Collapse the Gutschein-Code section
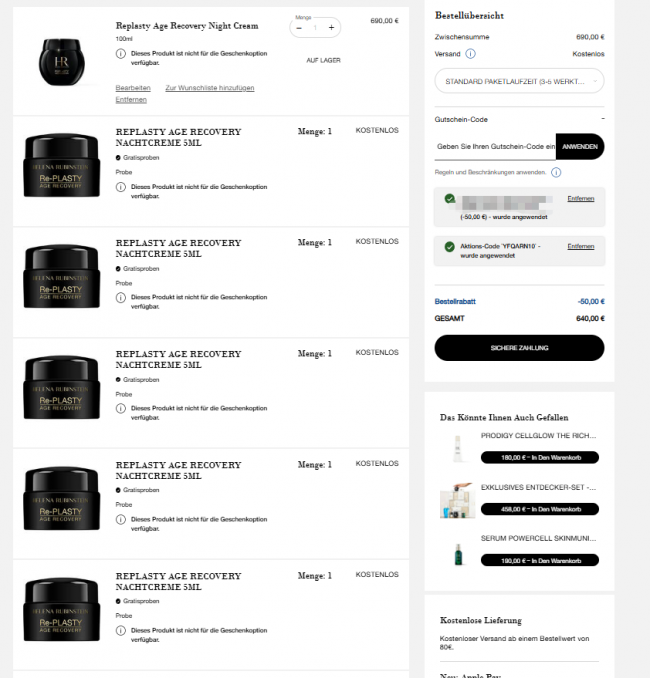650x678 pixels. [x=602, y=119]
